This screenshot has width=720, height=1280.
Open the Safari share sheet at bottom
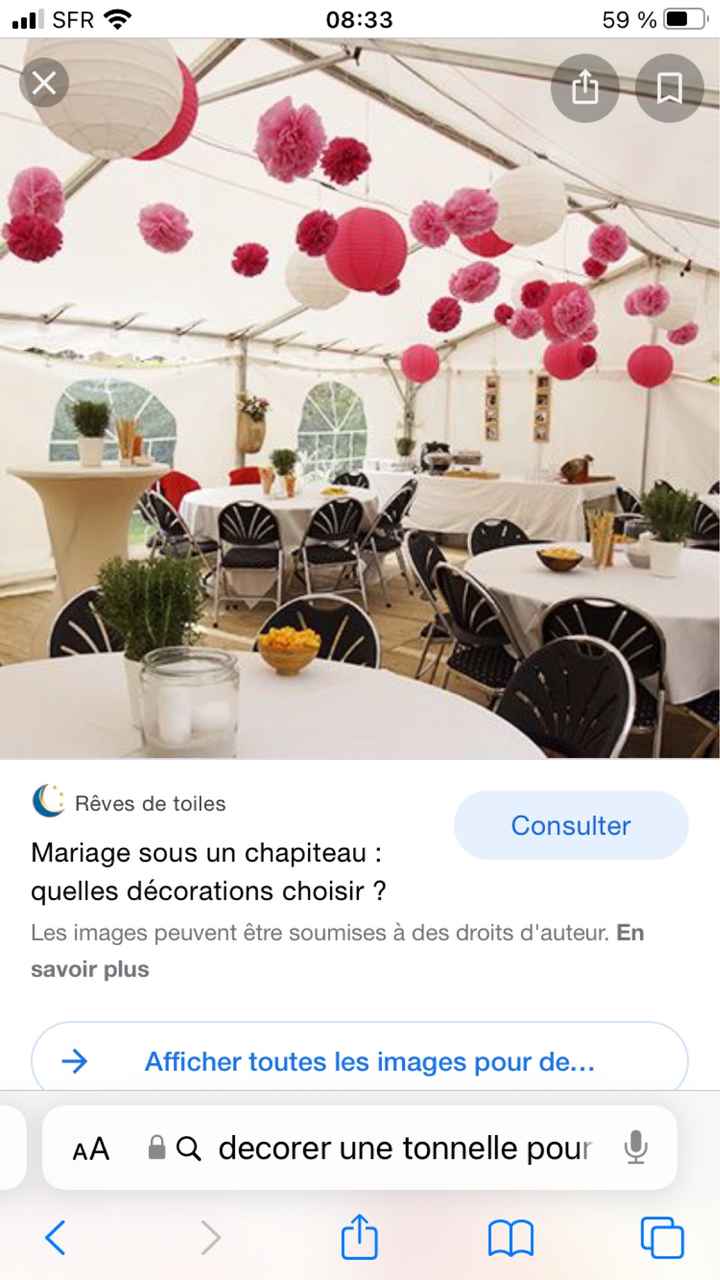click(359, 1237)
